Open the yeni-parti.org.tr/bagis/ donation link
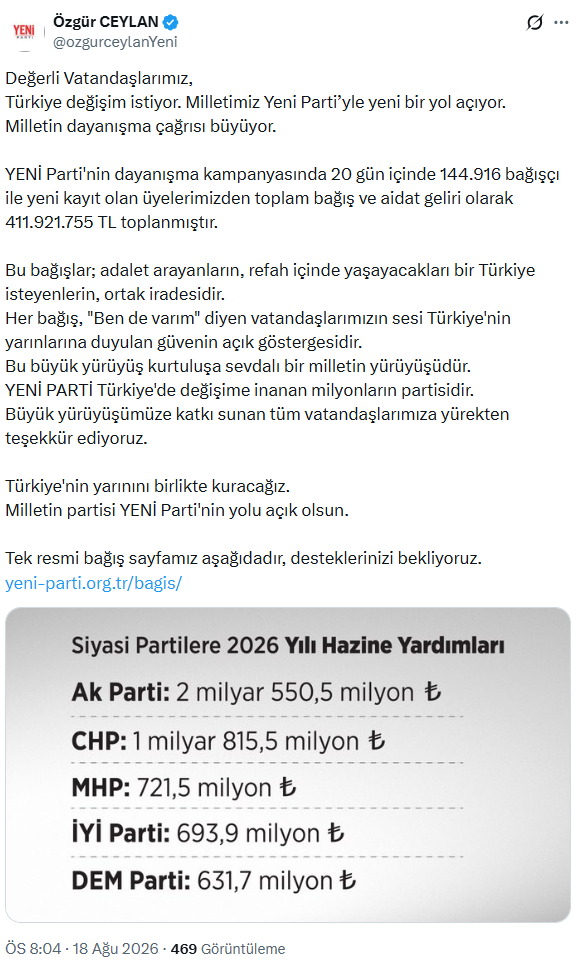The image size is (586, 963). pos(93,583)
